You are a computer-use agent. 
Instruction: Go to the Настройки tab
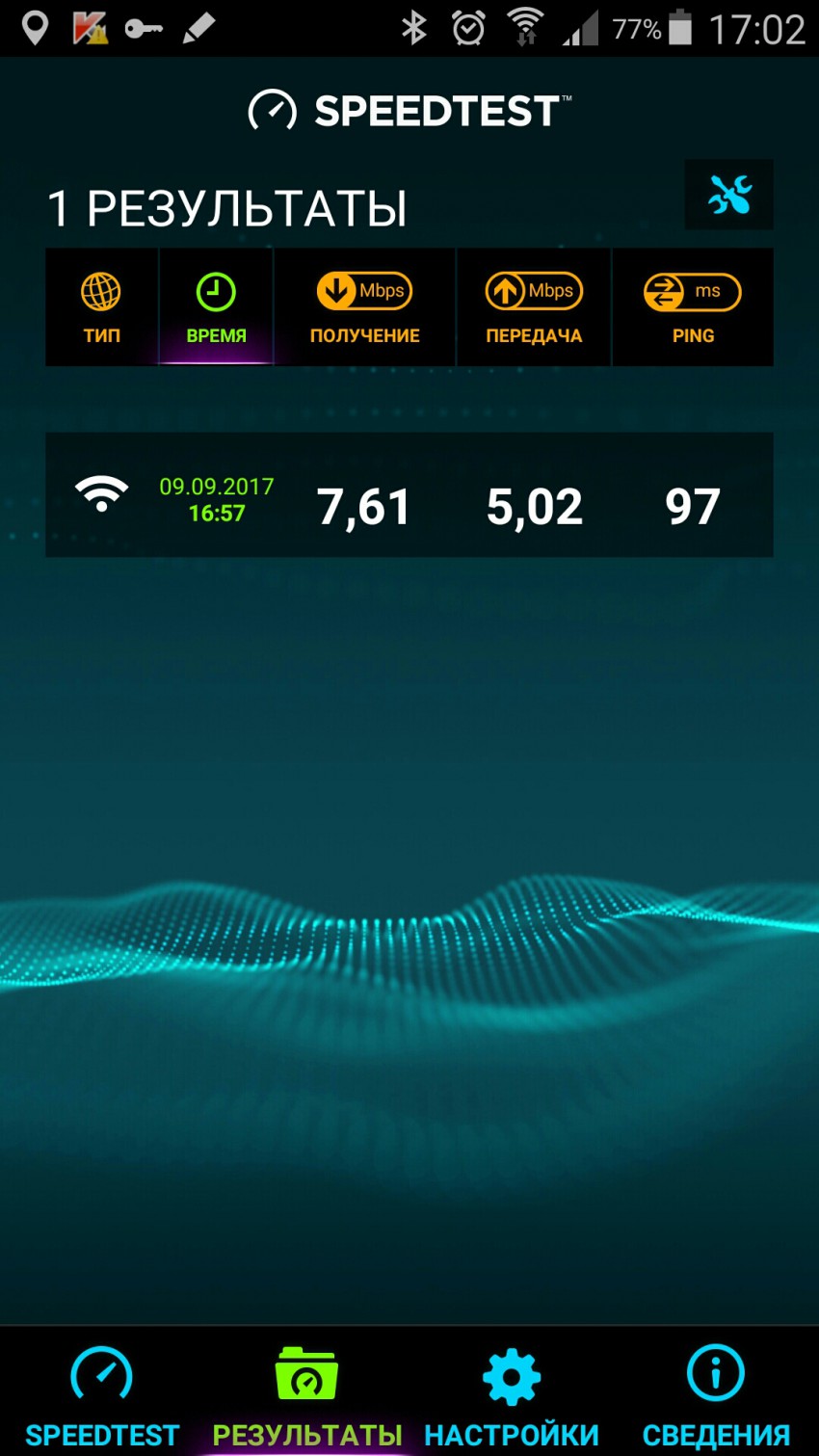pyautogui.click(x=511, y=1393)
